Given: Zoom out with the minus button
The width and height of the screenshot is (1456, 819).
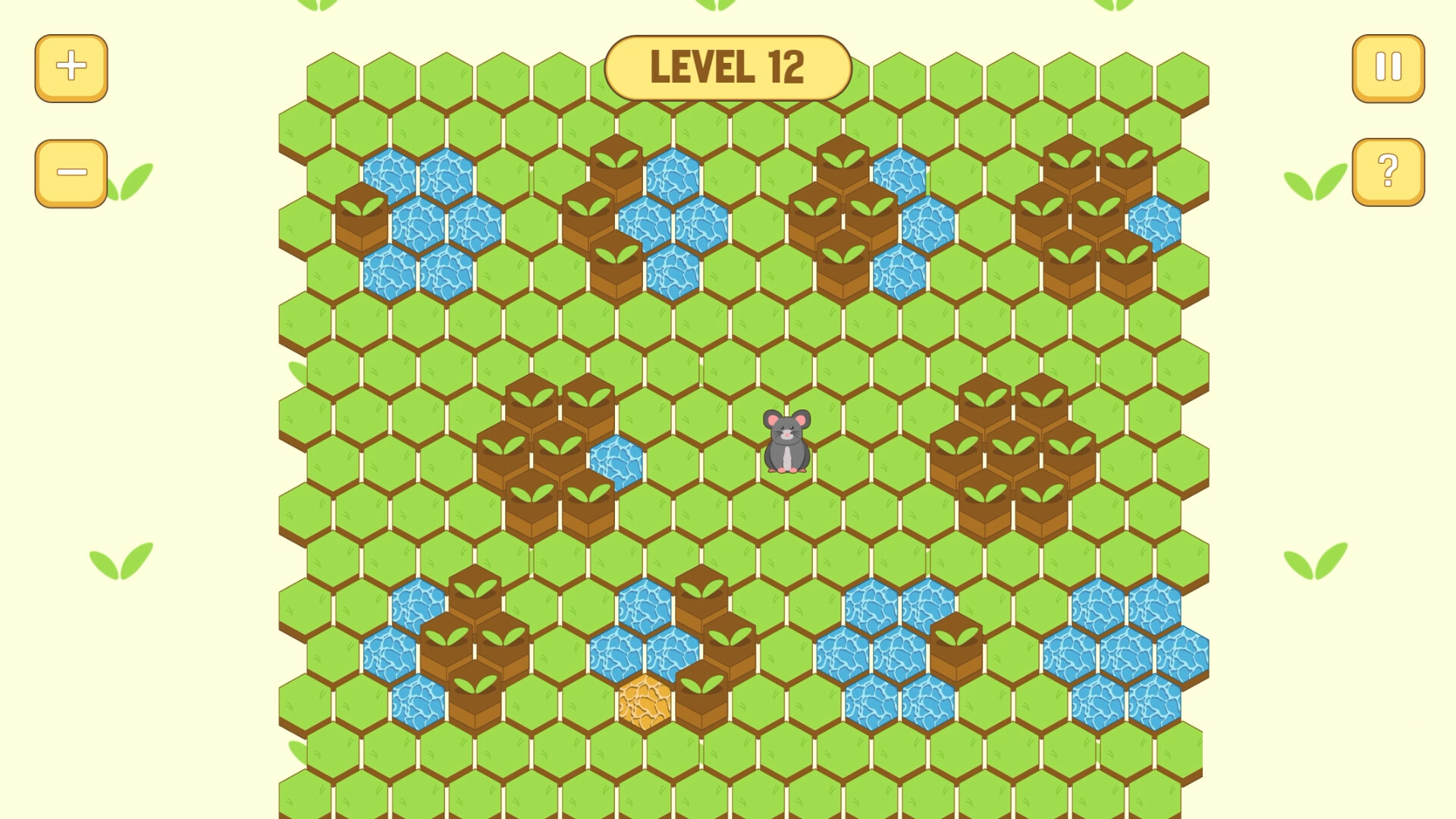Looking at the screenshot, I should (x=71, y=173).
